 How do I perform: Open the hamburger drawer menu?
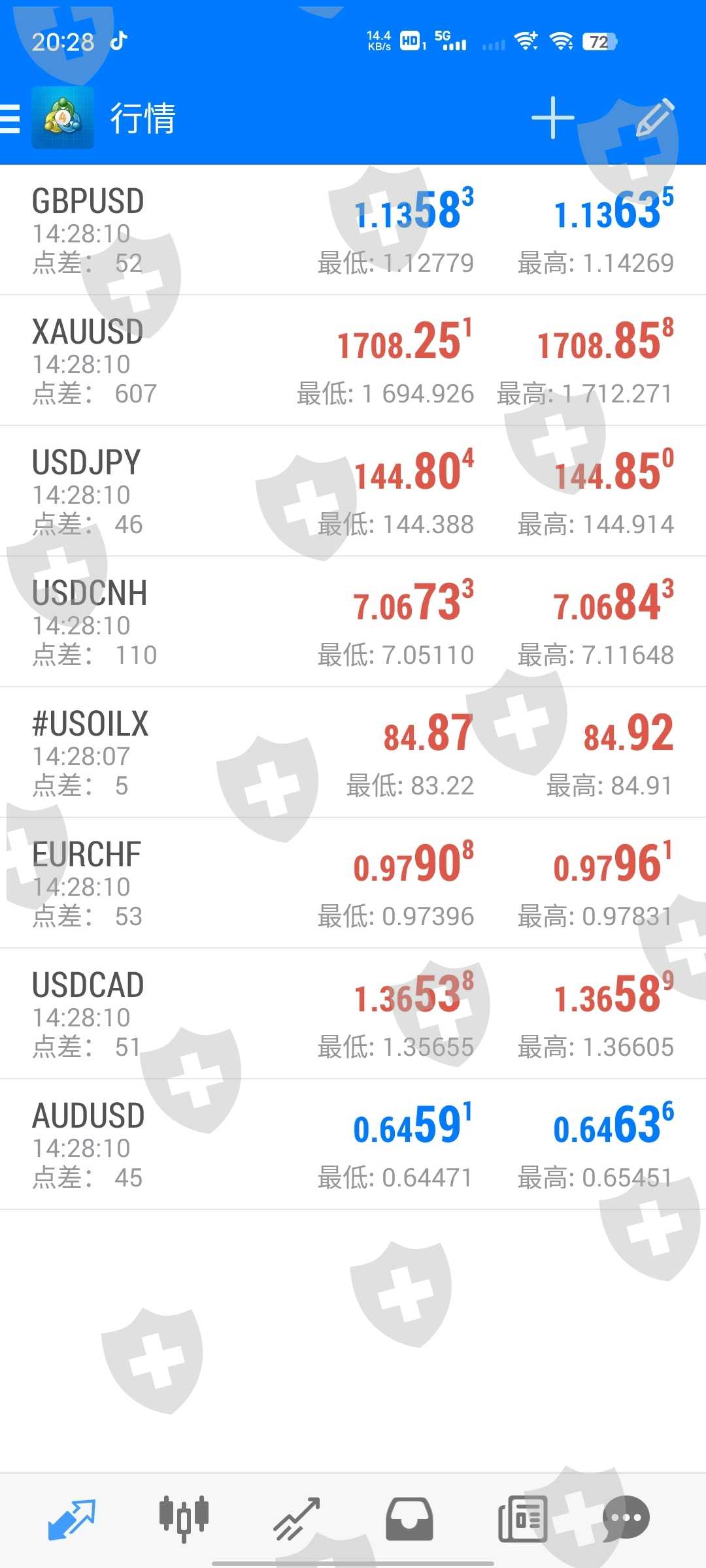click(10, 119)
